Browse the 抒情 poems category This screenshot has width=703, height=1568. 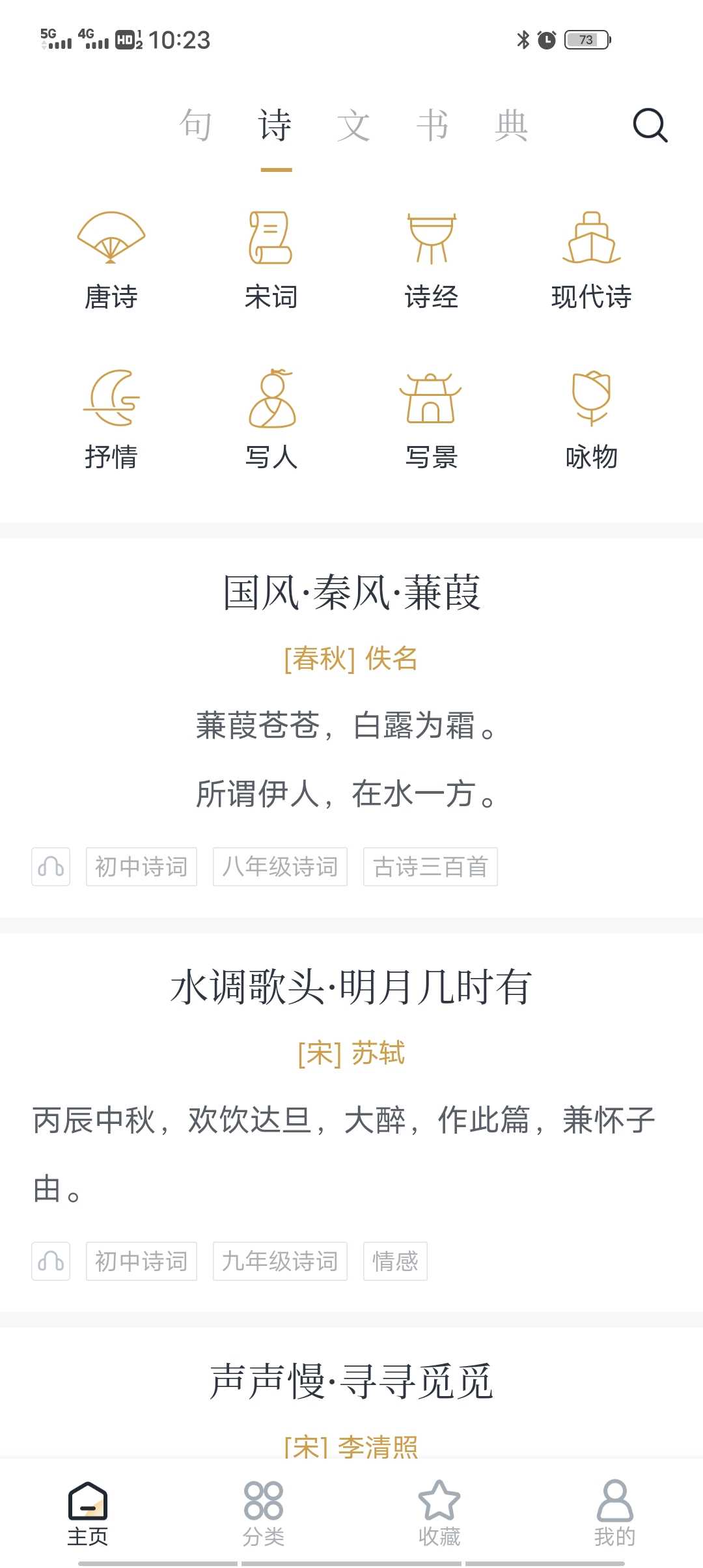111,420
